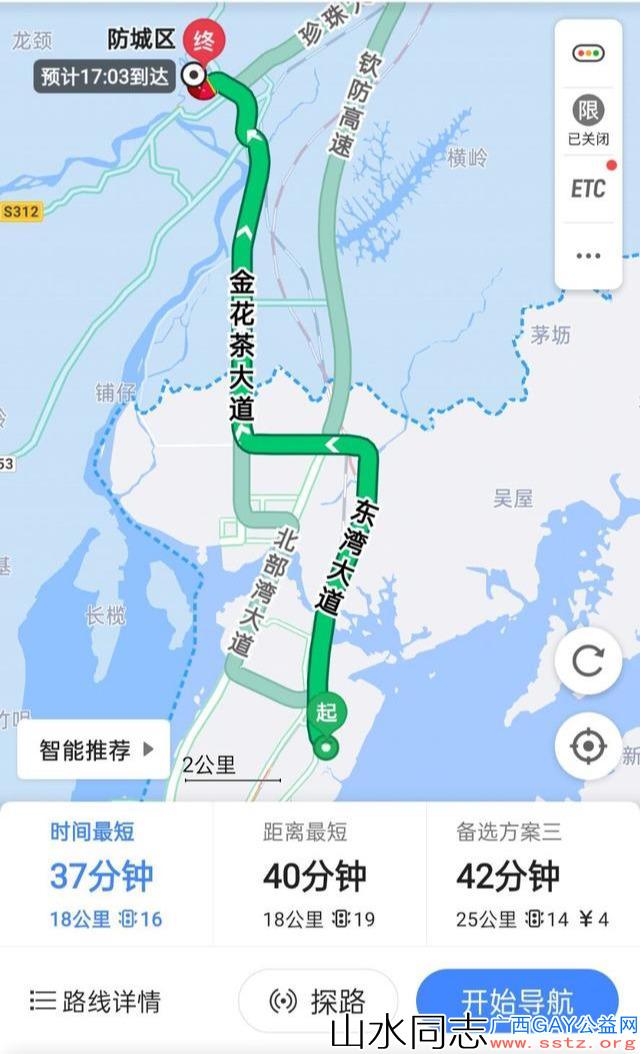Select the 距离最短 40分钟 route

tap(318, 875)
